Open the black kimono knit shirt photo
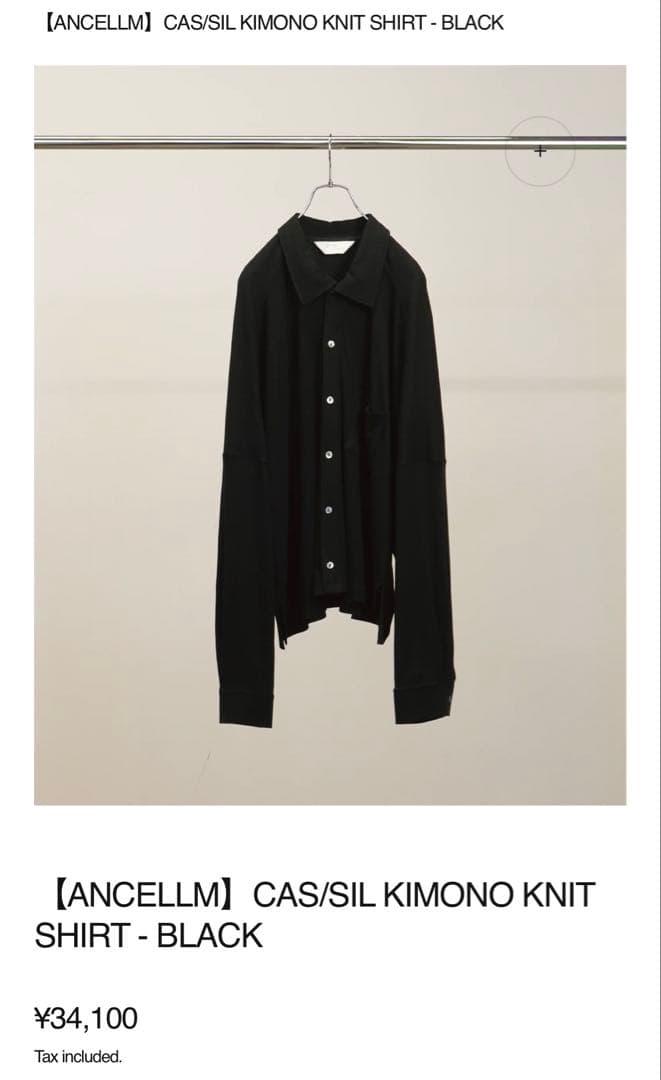This screenshot has width=661, height=1080. click(x=330, y=435)
